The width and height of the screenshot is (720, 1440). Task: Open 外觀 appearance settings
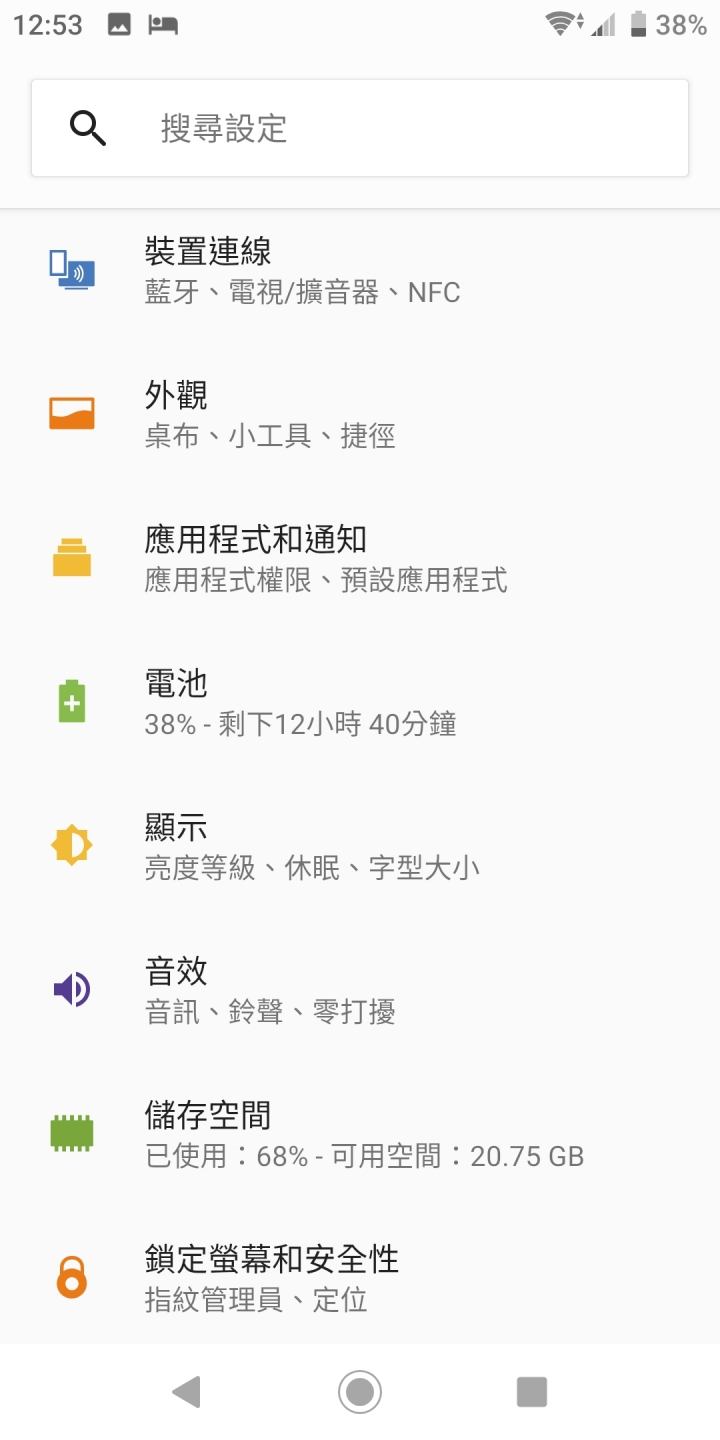[x=360, y=413]
